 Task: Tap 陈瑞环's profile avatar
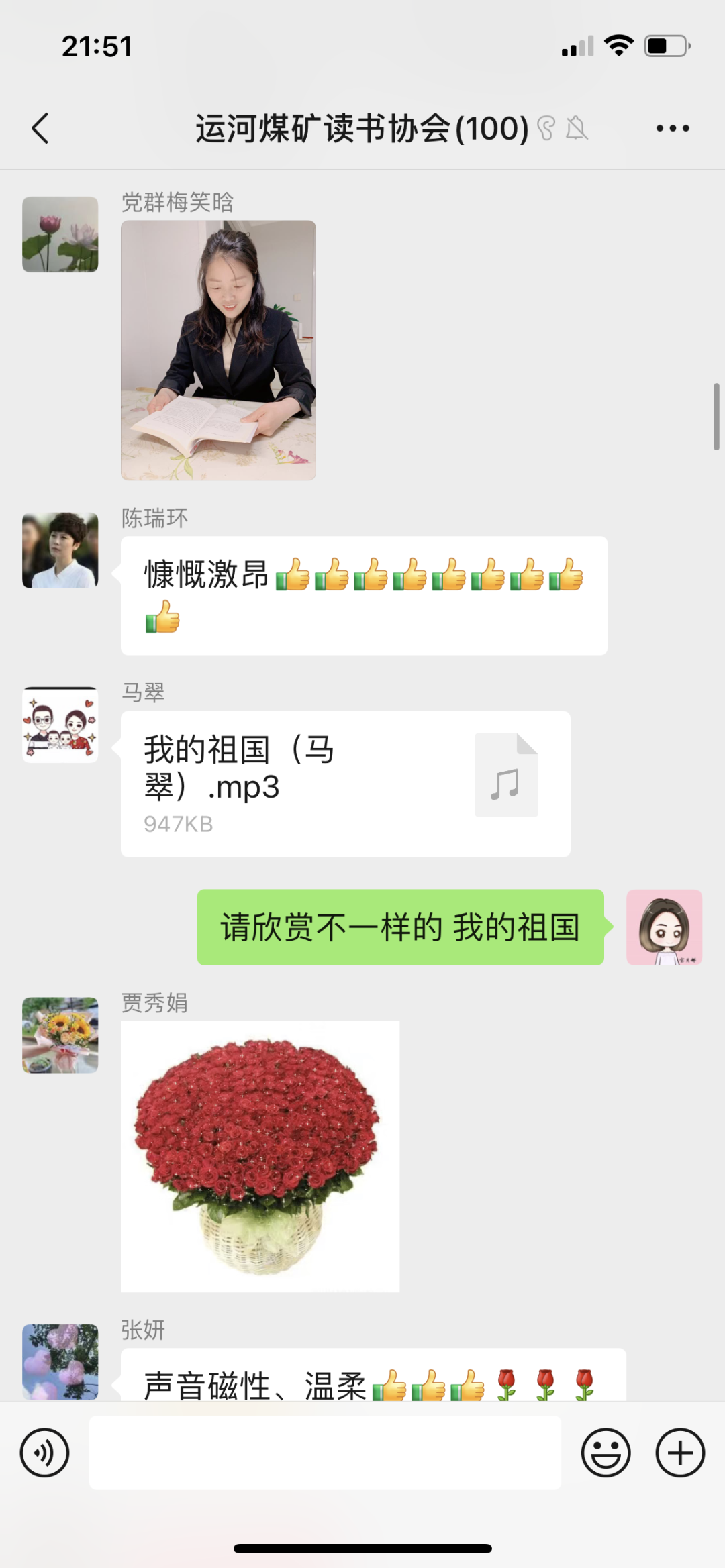click(x=60, y=550)
